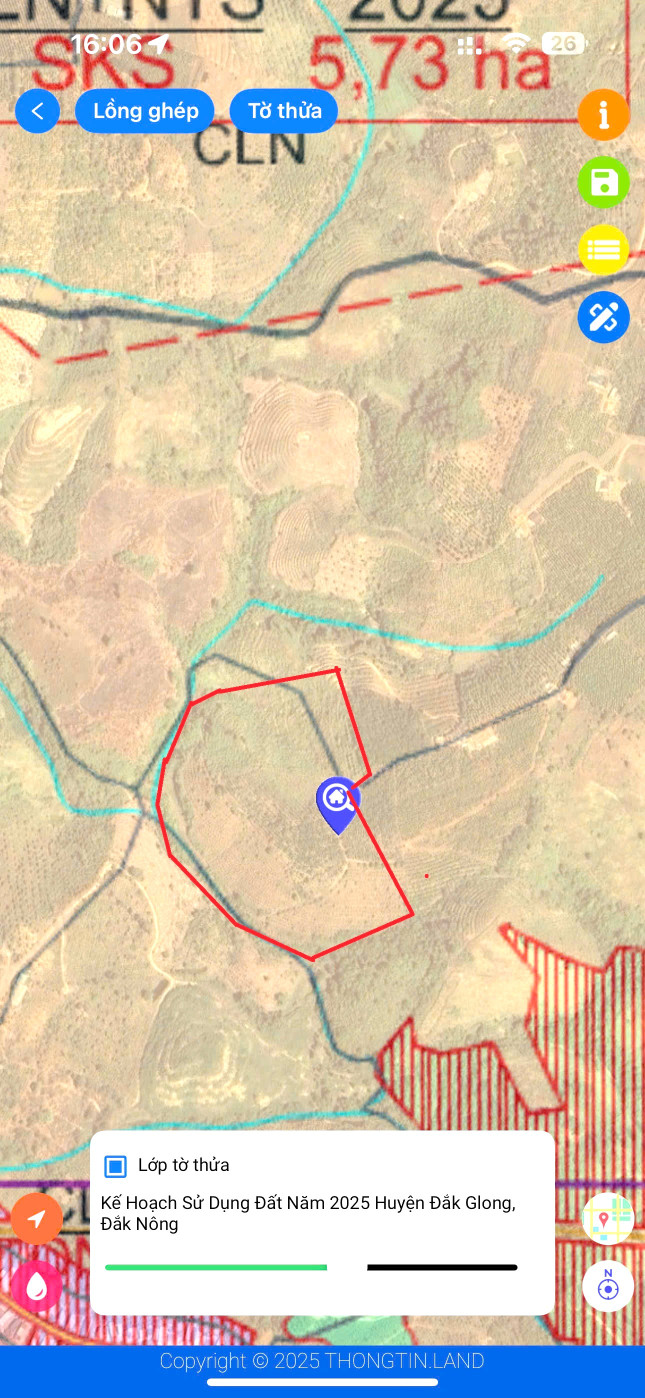Switch the map type with the map icon

[x=608, y=1219]
